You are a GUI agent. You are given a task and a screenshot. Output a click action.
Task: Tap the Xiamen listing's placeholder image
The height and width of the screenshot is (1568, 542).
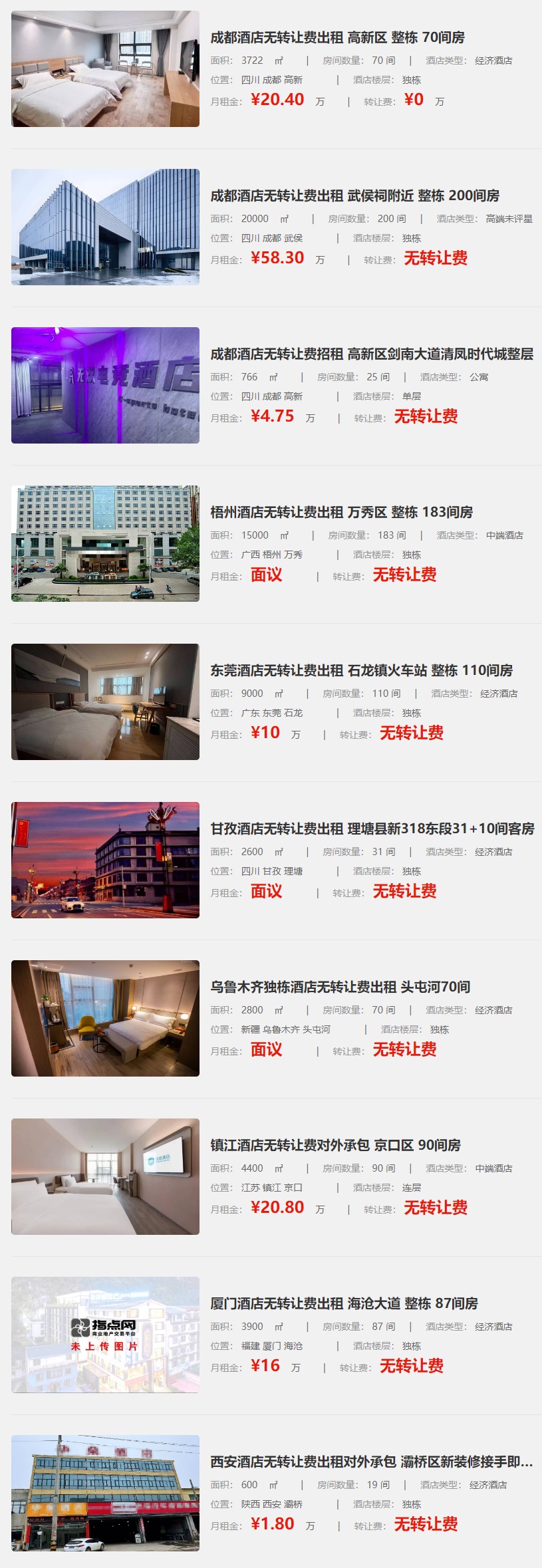click(105, 1335)
